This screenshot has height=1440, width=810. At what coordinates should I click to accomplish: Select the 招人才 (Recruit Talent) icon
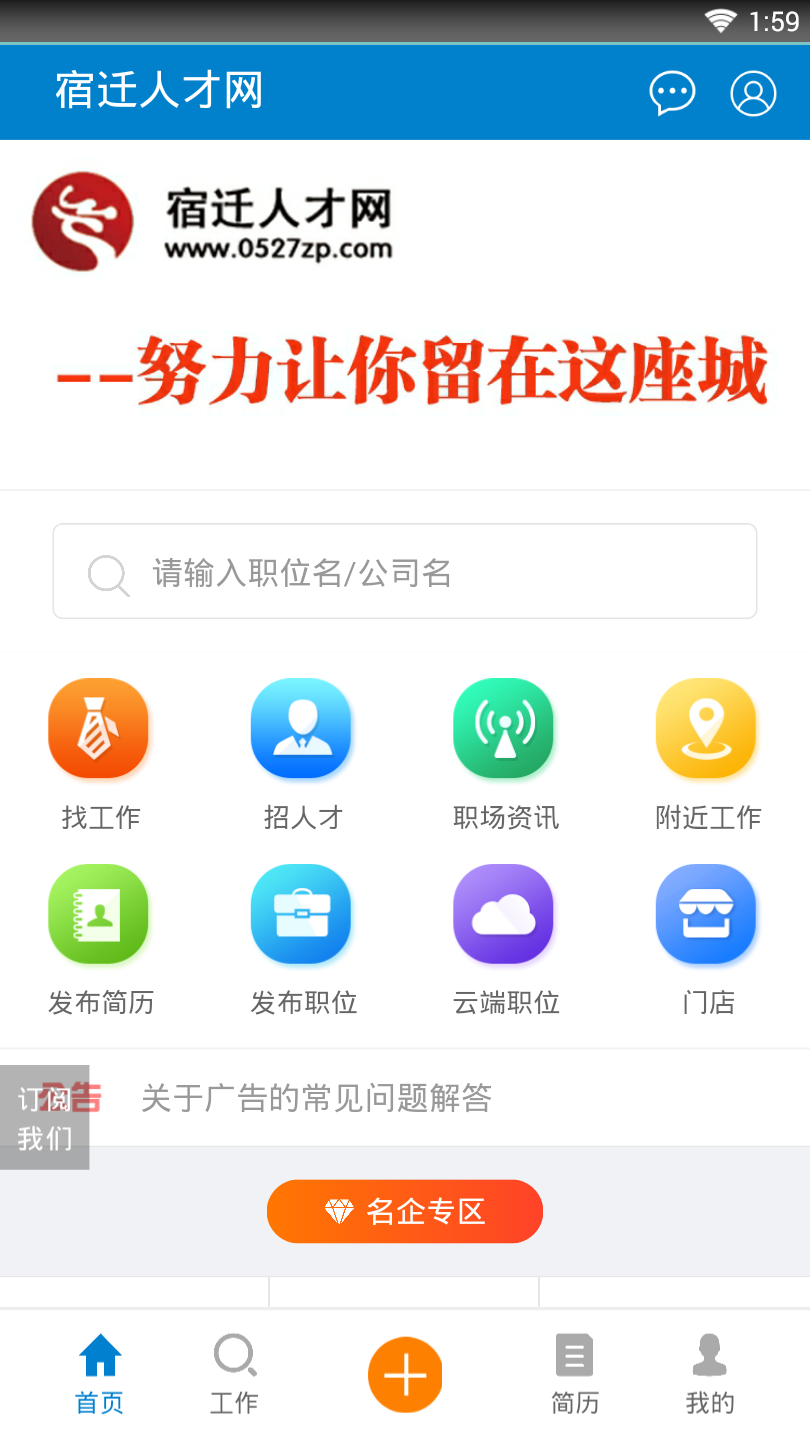tap(301, 728)
